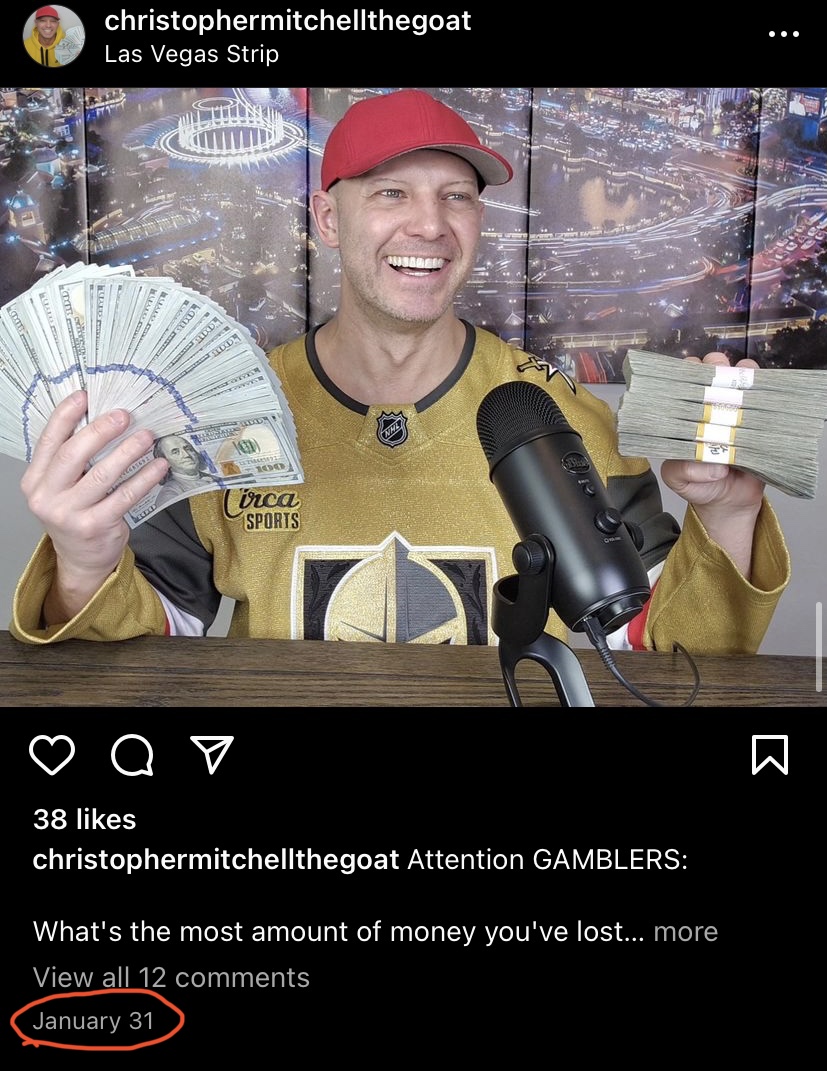
Task: View all 12 comments
Action: (x=171, y=977)
